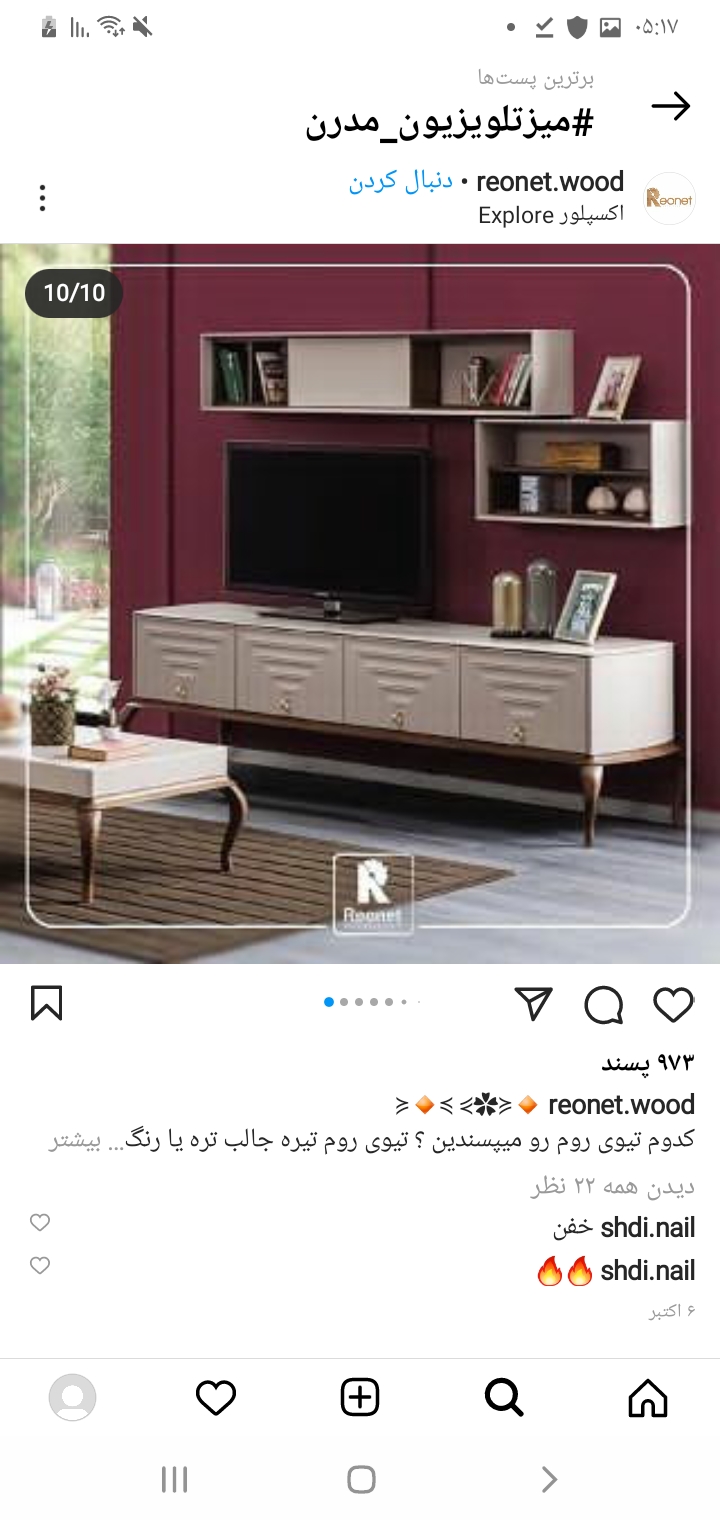Share the post via paper plane icon

click(x=533, y=1004)
